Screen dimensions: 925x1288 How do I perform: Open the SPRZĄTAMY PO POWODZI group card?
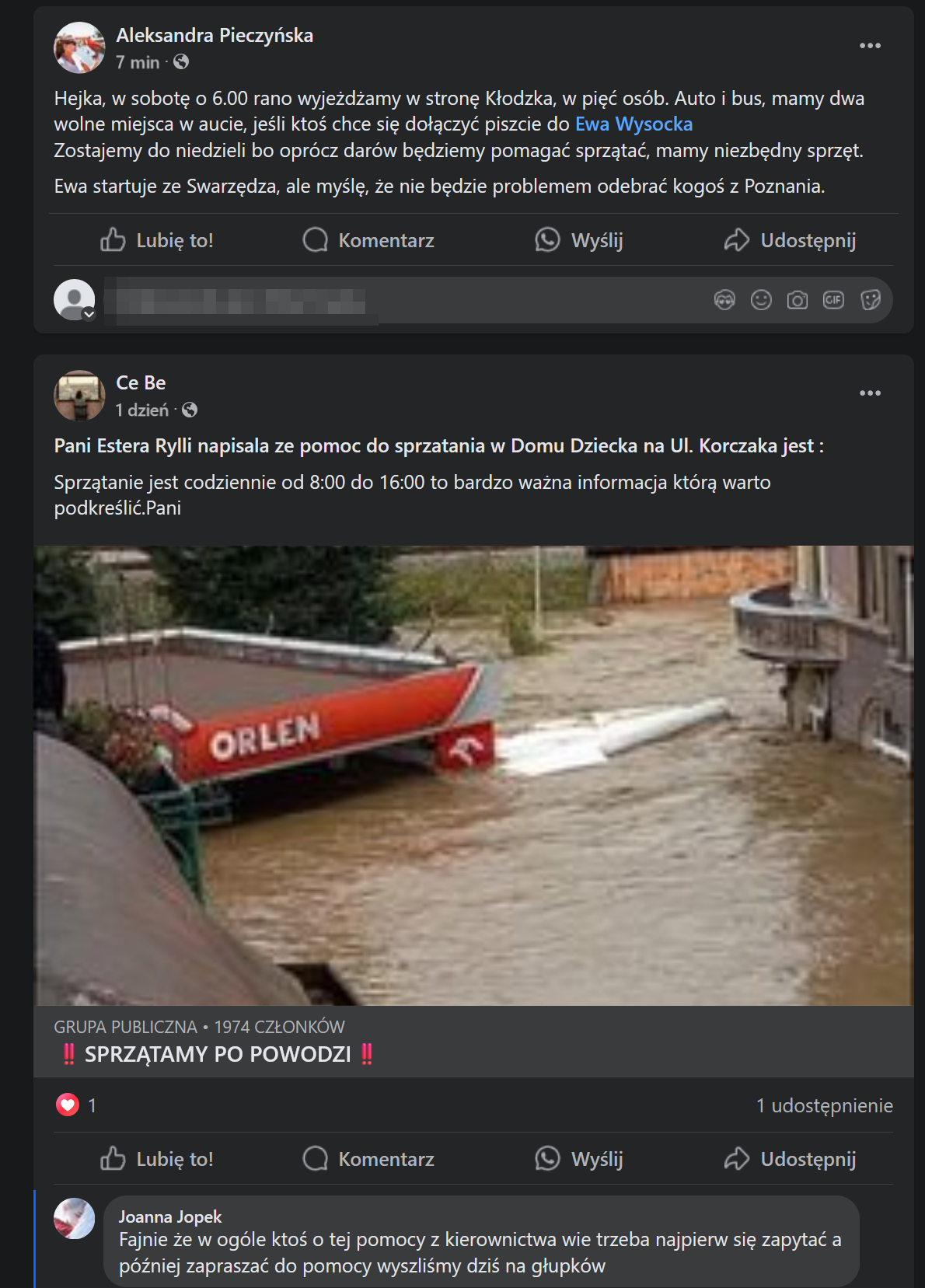coord(218,1054)
